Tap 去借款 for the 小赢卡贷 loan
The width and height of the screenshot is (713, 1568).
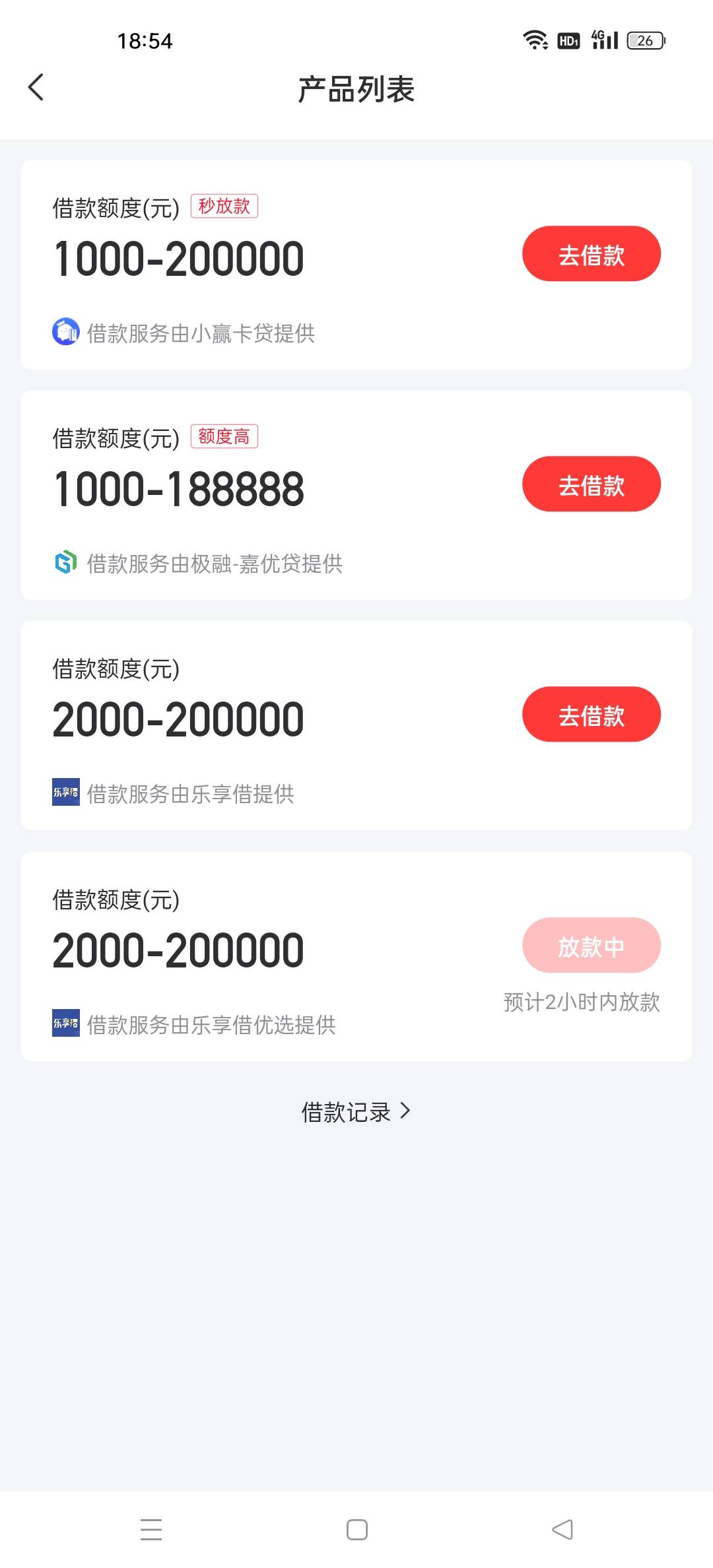click(592, 254)
